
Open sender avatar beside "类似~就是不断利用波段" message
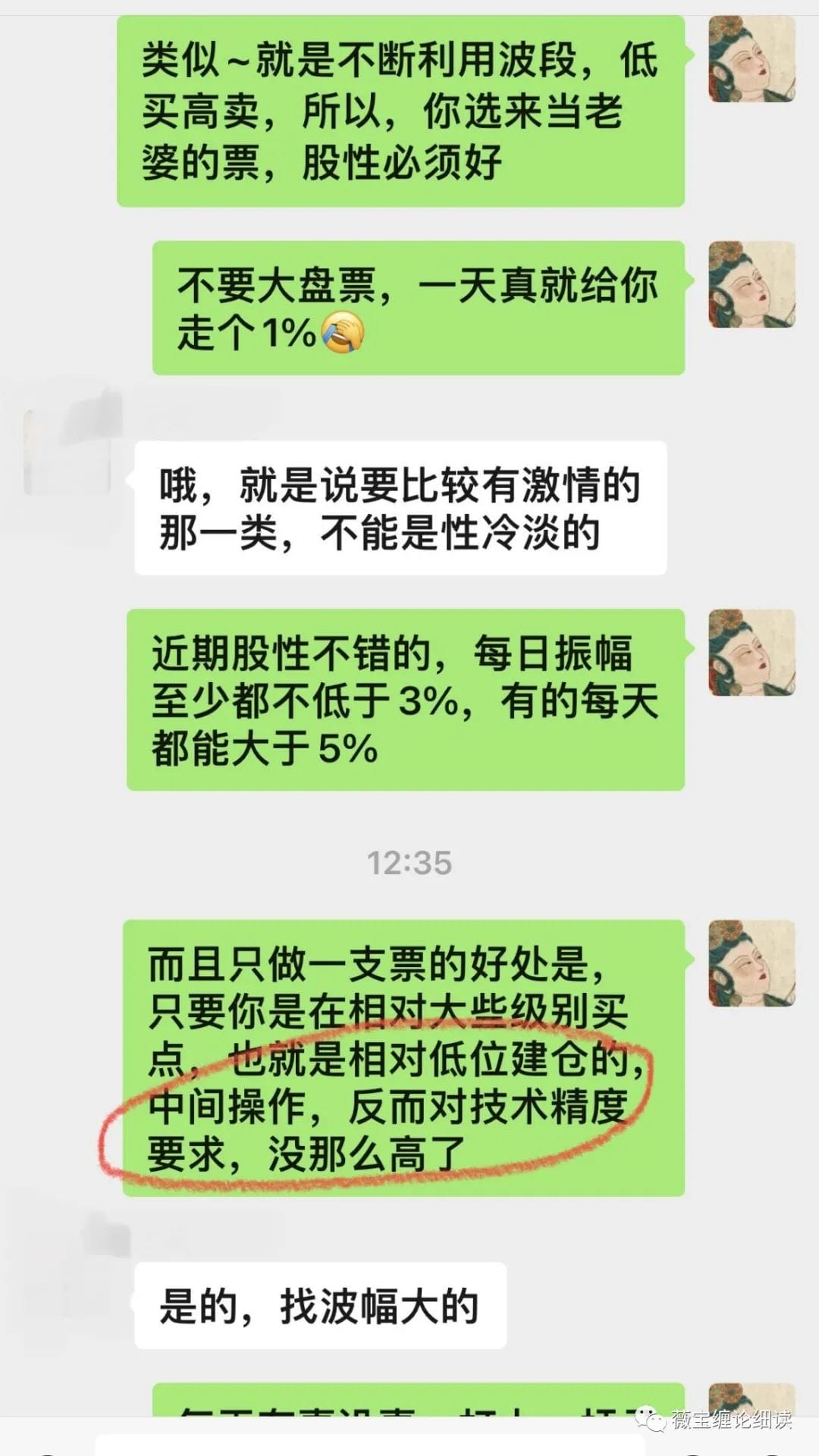click(x=752, y=59)
